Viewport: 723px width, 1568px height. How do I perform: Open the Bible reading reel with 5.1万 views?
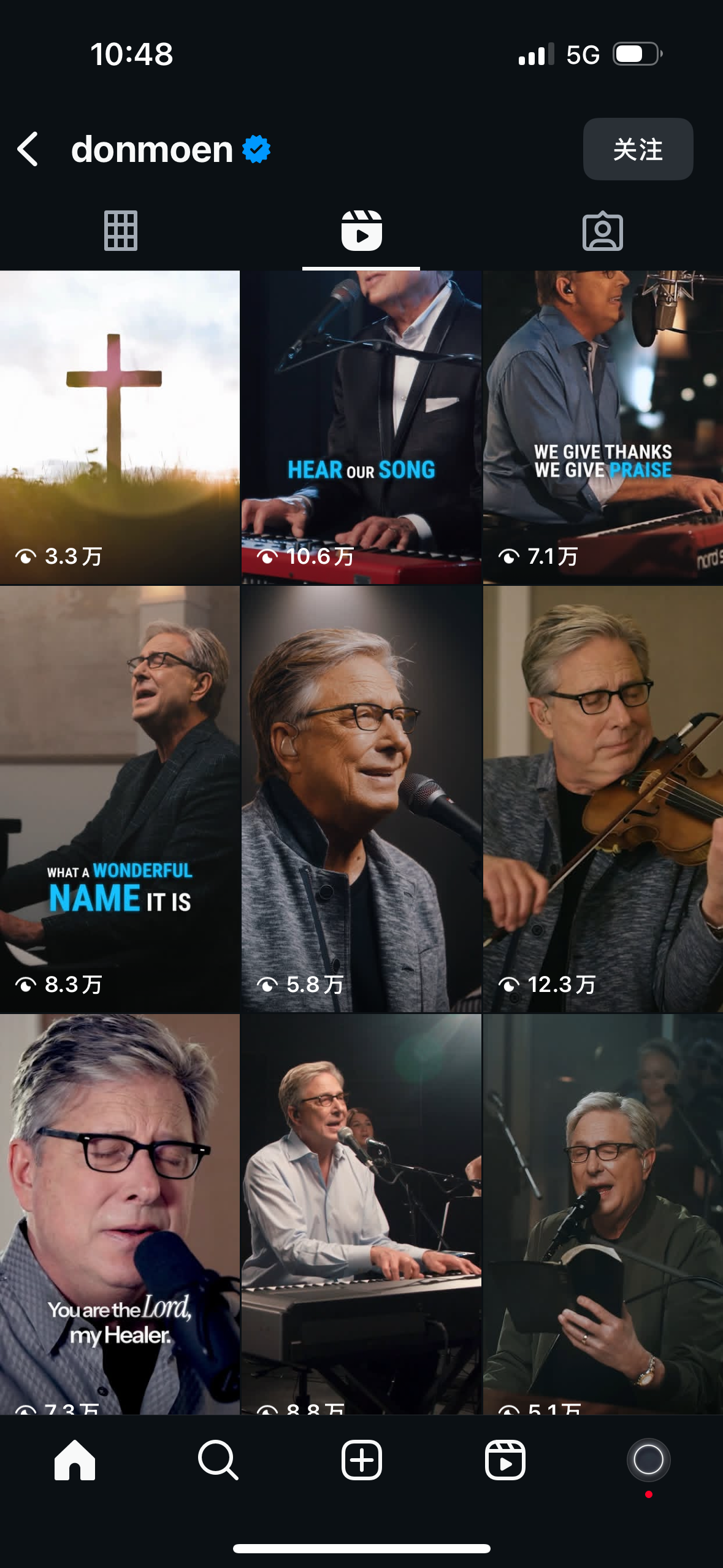(603, 1213)
